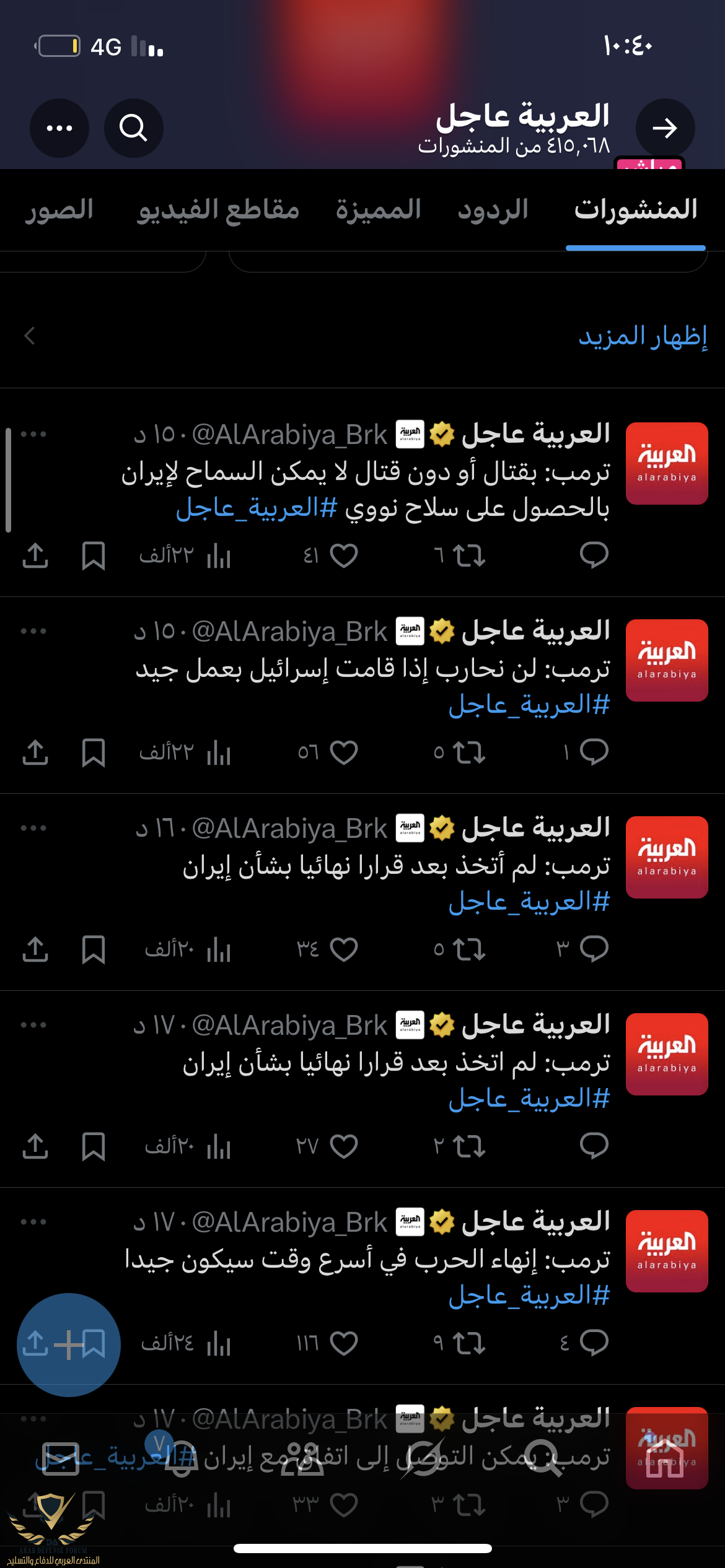Open the profile overflow menu

pyautogui.click(x=59, y=128)
